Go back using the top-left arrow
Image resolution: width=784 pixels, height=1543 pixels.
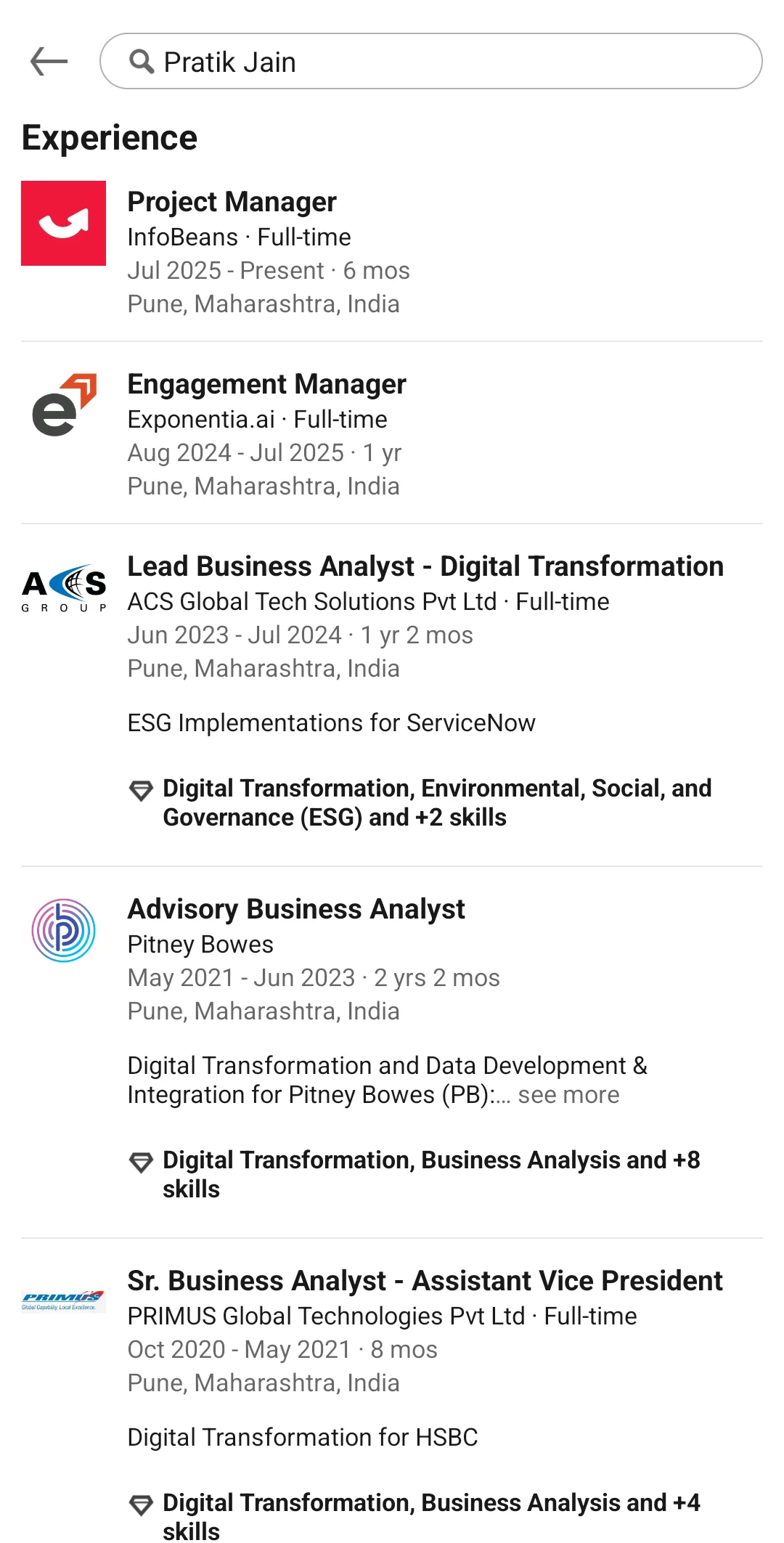point(49,62)
